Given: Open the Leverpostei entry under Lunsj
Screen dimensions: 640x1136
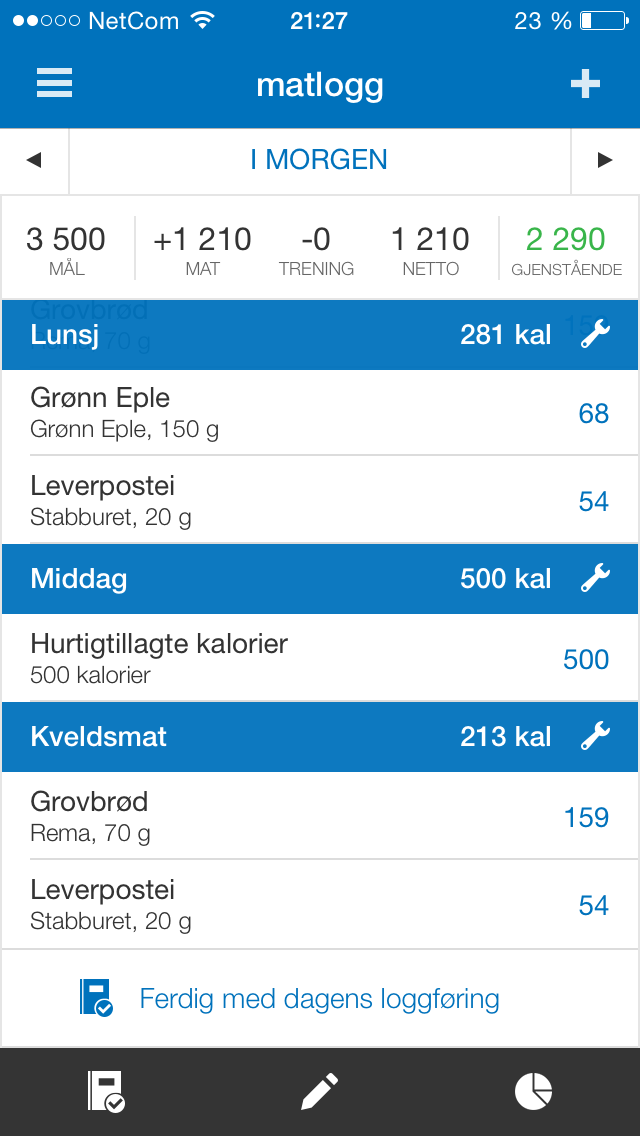Looking at the screenshot, I should [320, 500].
